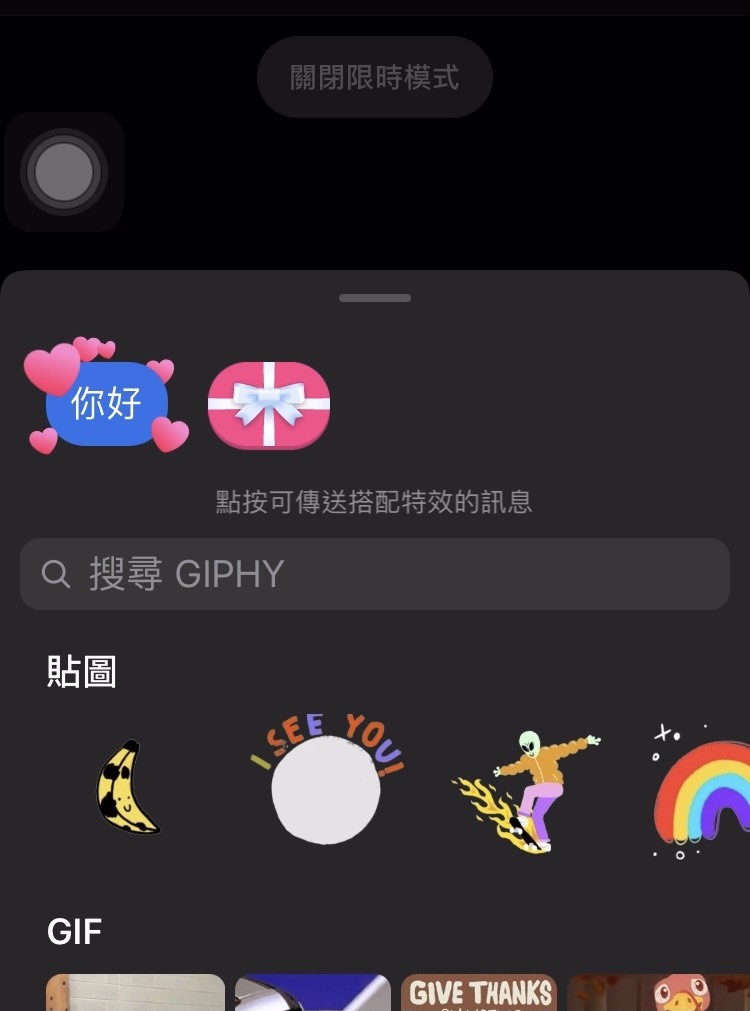Tap the magnifying glass search icon

tap(55, 574)
